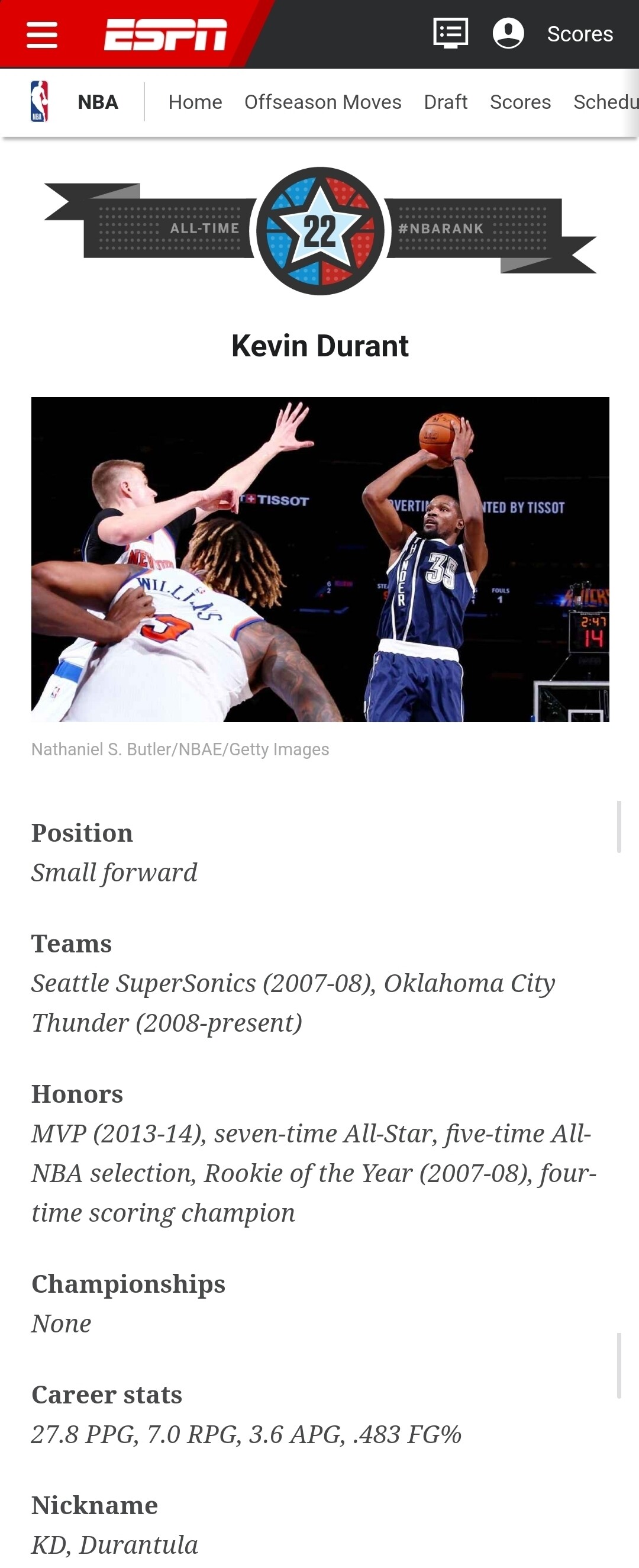Switch to the Offseason Moves tab
Screen dimensions: 639x1568
(x=322, y=102)
